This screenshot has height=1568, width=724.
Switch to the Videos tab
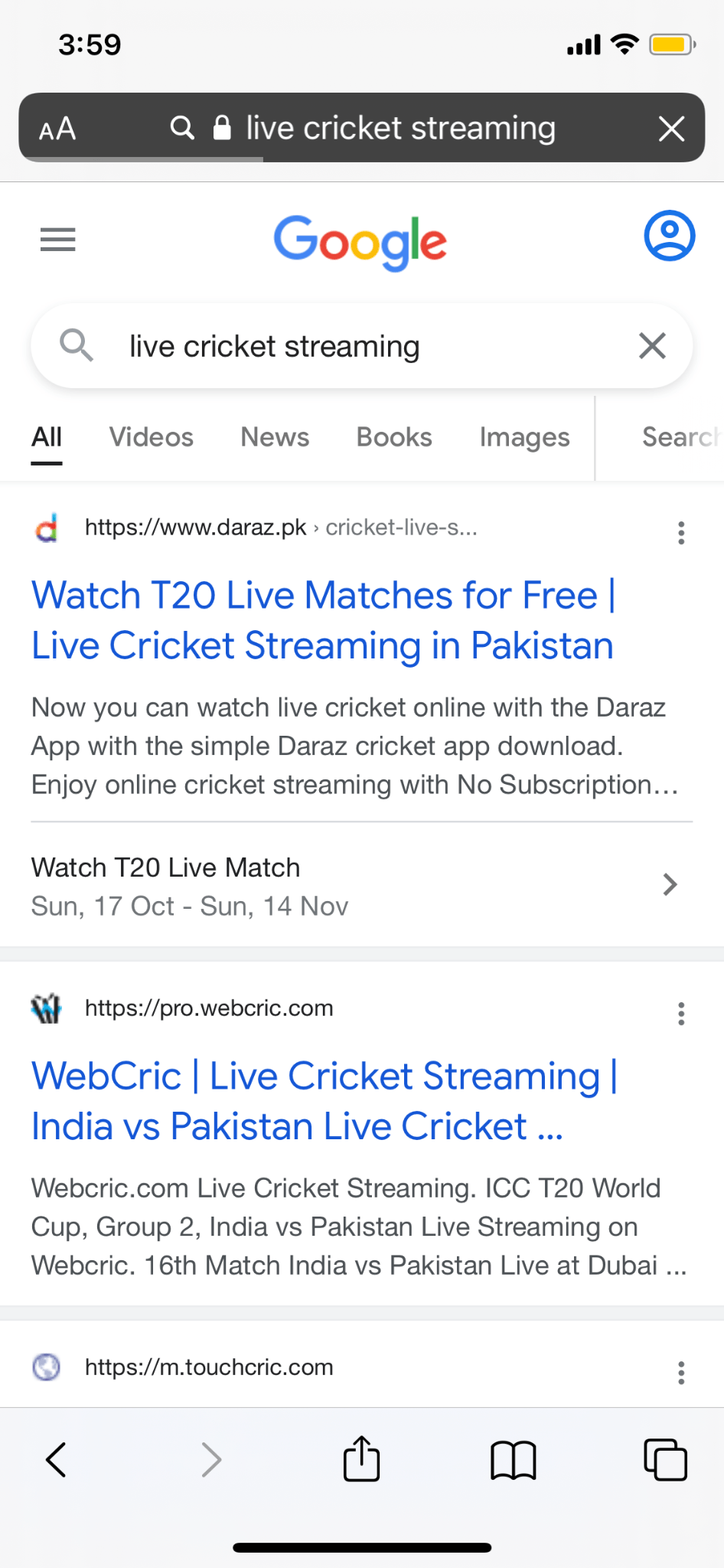pyautogui.click(x=151, y=437)
